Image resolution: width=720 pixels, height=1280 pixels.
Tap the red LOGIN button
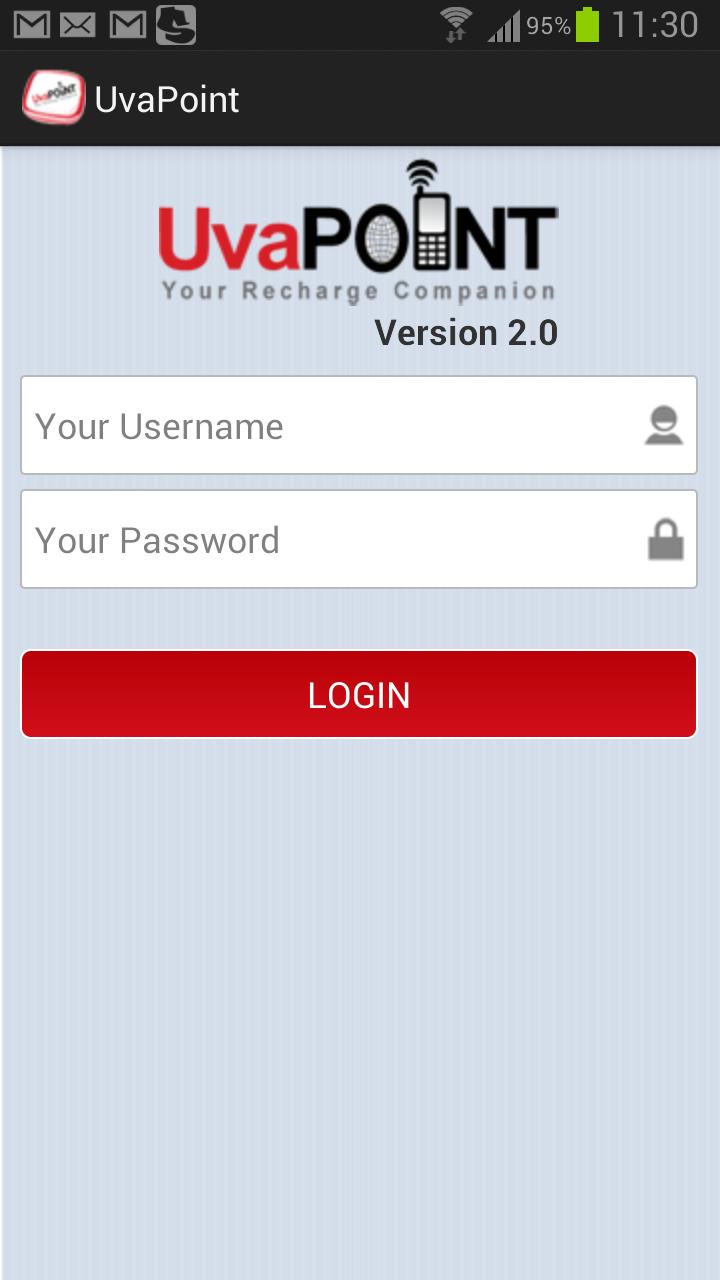tap(359, 695)
